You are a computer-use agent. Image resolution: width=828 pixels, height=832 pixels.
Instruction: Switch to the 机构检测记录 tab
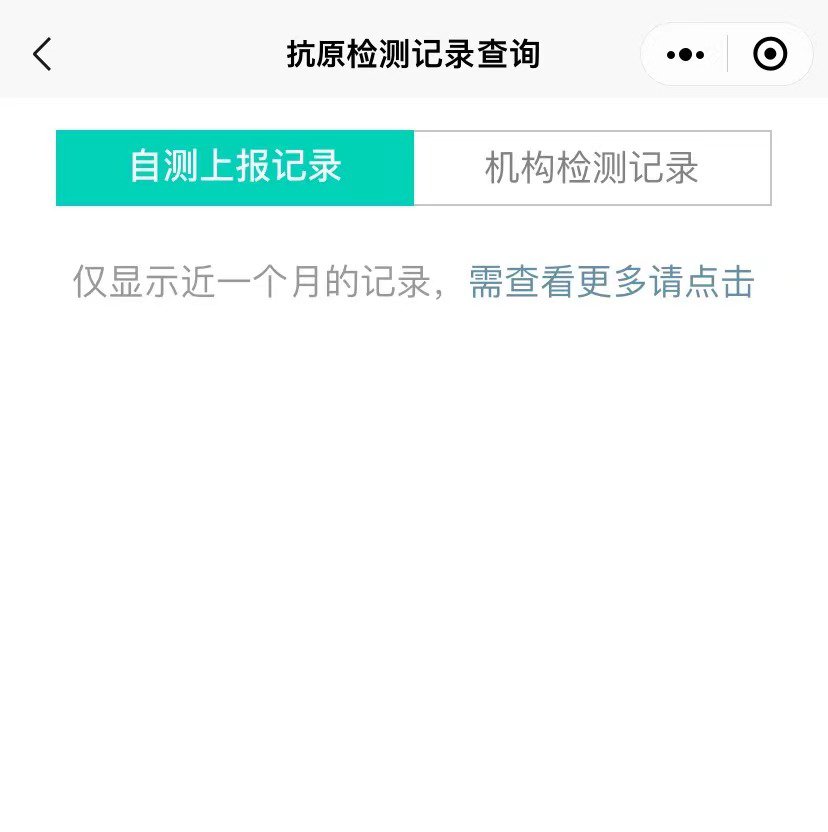coord(591,168)
